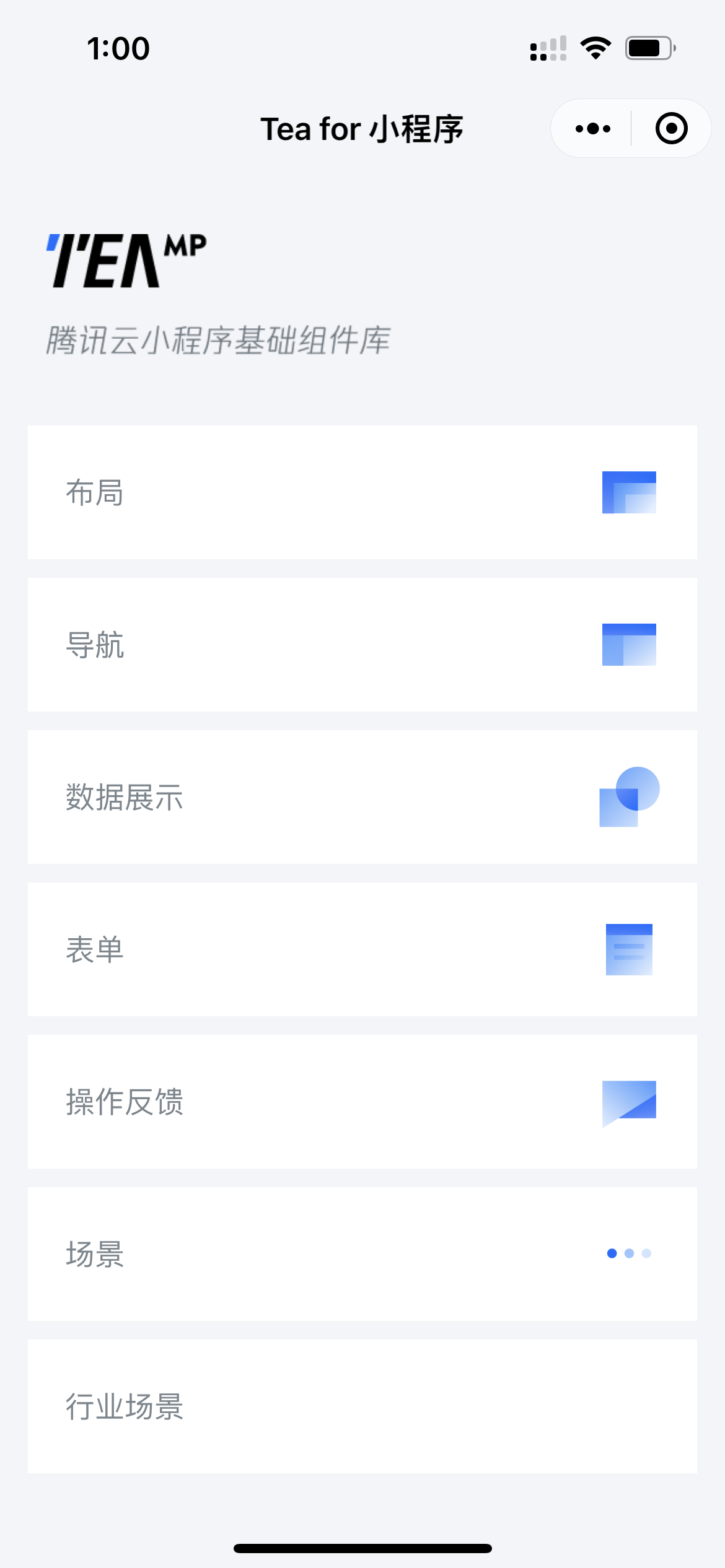The image size is (725, 1568).
Task: Select the 数据展示 row
Action: click(x=362, y=797)
